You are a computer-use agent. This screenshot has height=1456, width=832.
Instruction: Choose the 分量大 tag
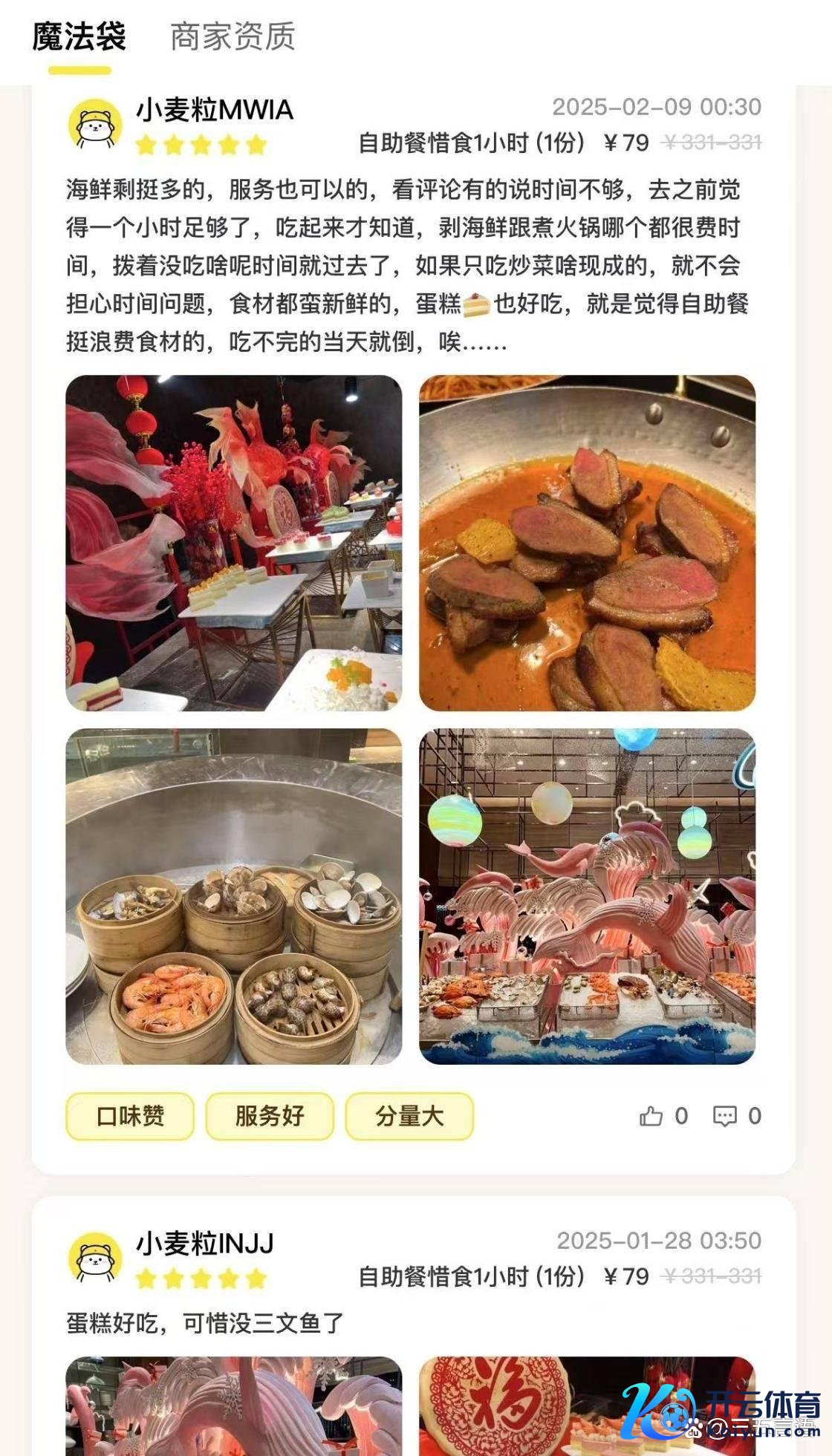point(409,1116)
